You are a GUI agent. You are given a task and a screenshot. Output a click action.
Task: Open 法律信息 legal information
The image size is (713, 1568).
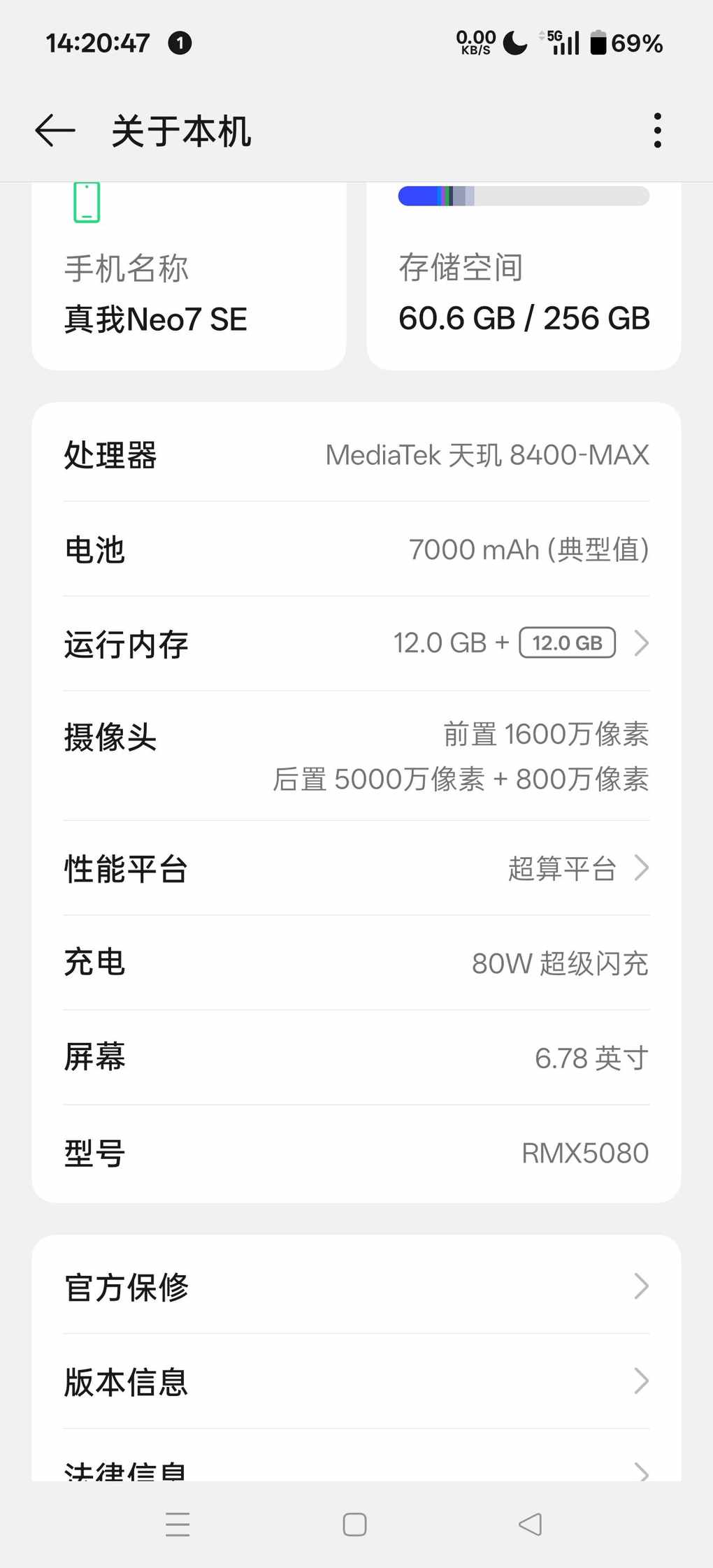pyautogui.click(x=356, y=1468)
